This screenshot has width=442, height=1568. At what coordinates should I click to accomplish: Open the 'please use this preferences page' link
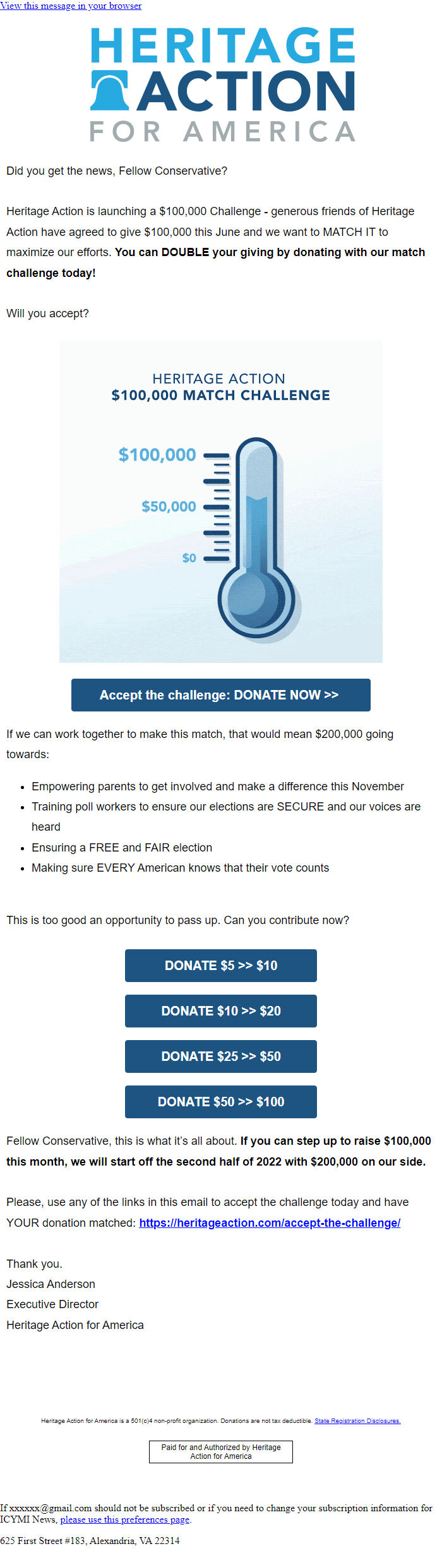point(125,1519)
